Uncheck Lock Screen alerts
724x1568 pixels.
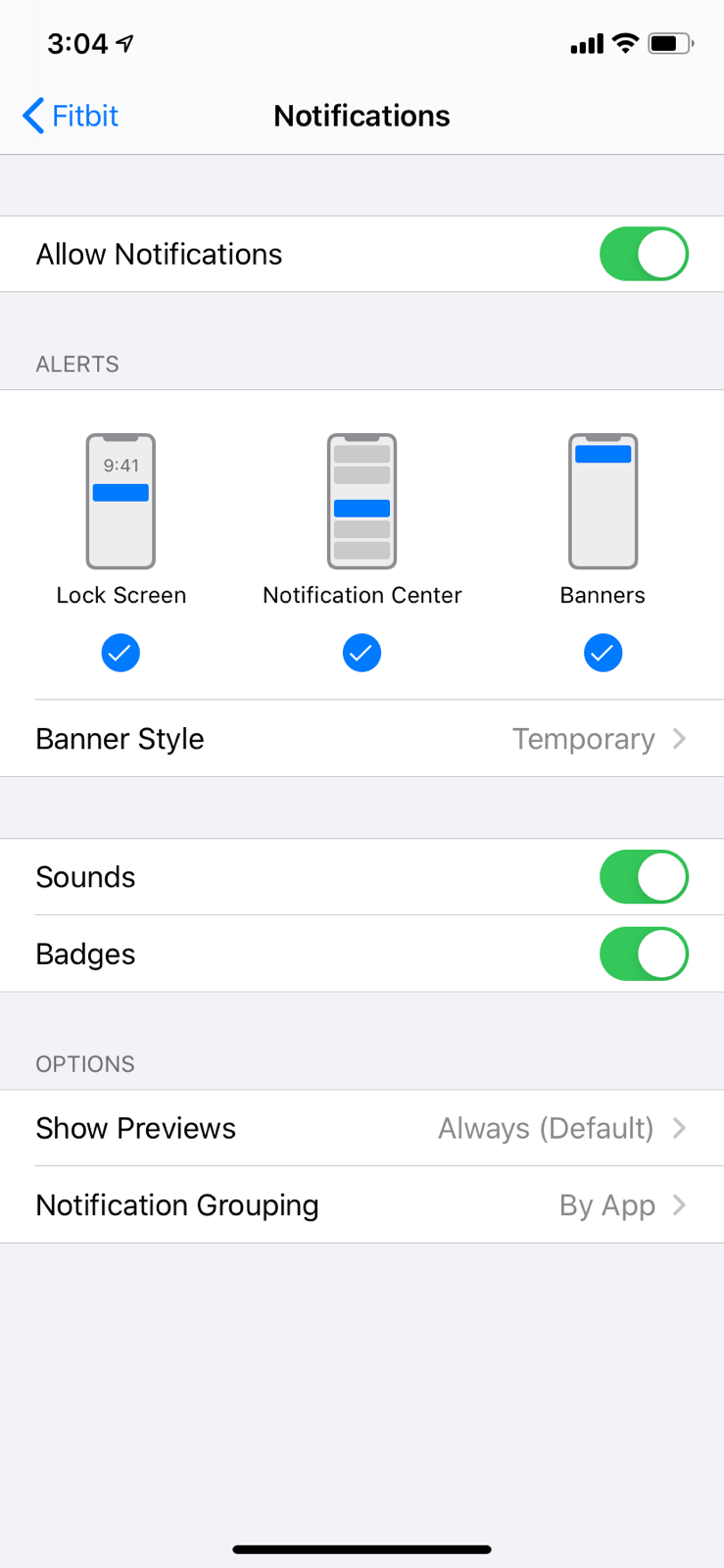(x=121, y=653)
